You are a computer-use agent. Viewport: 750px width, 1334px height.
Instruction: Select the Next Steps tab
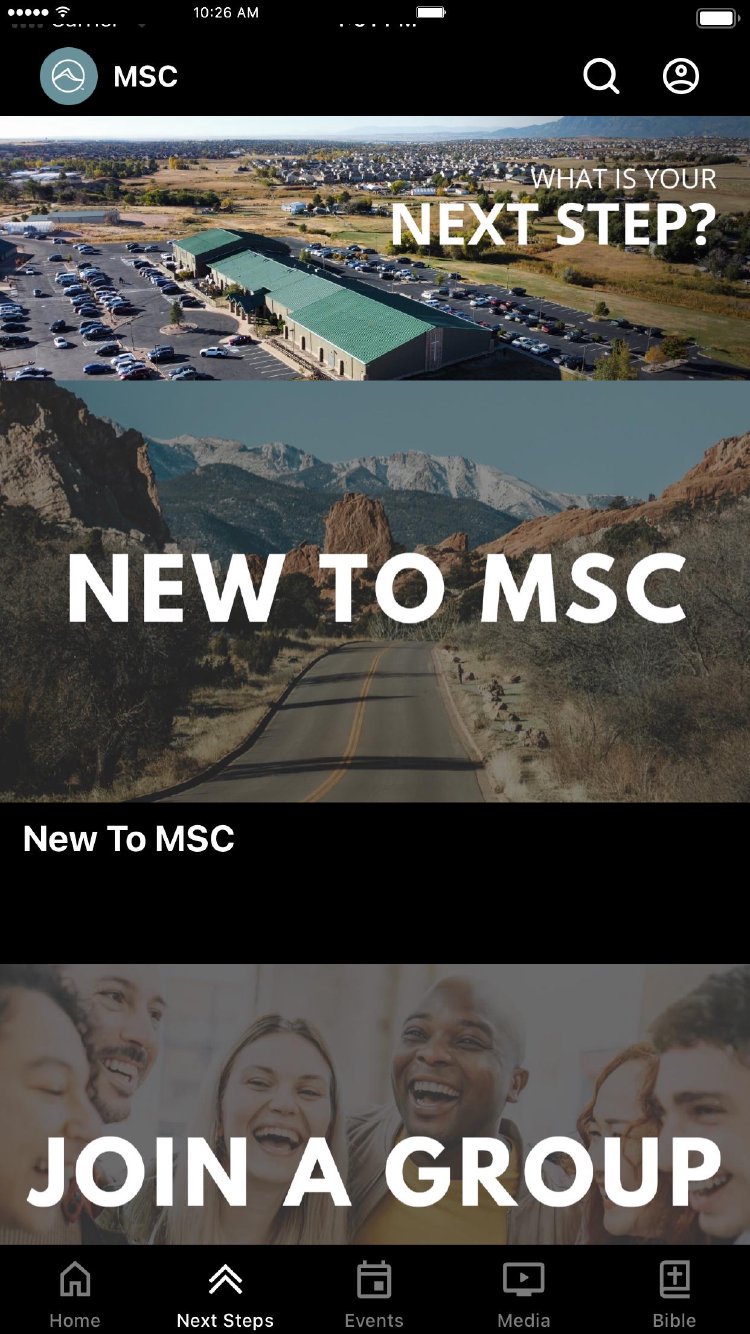coord(225,1294)
